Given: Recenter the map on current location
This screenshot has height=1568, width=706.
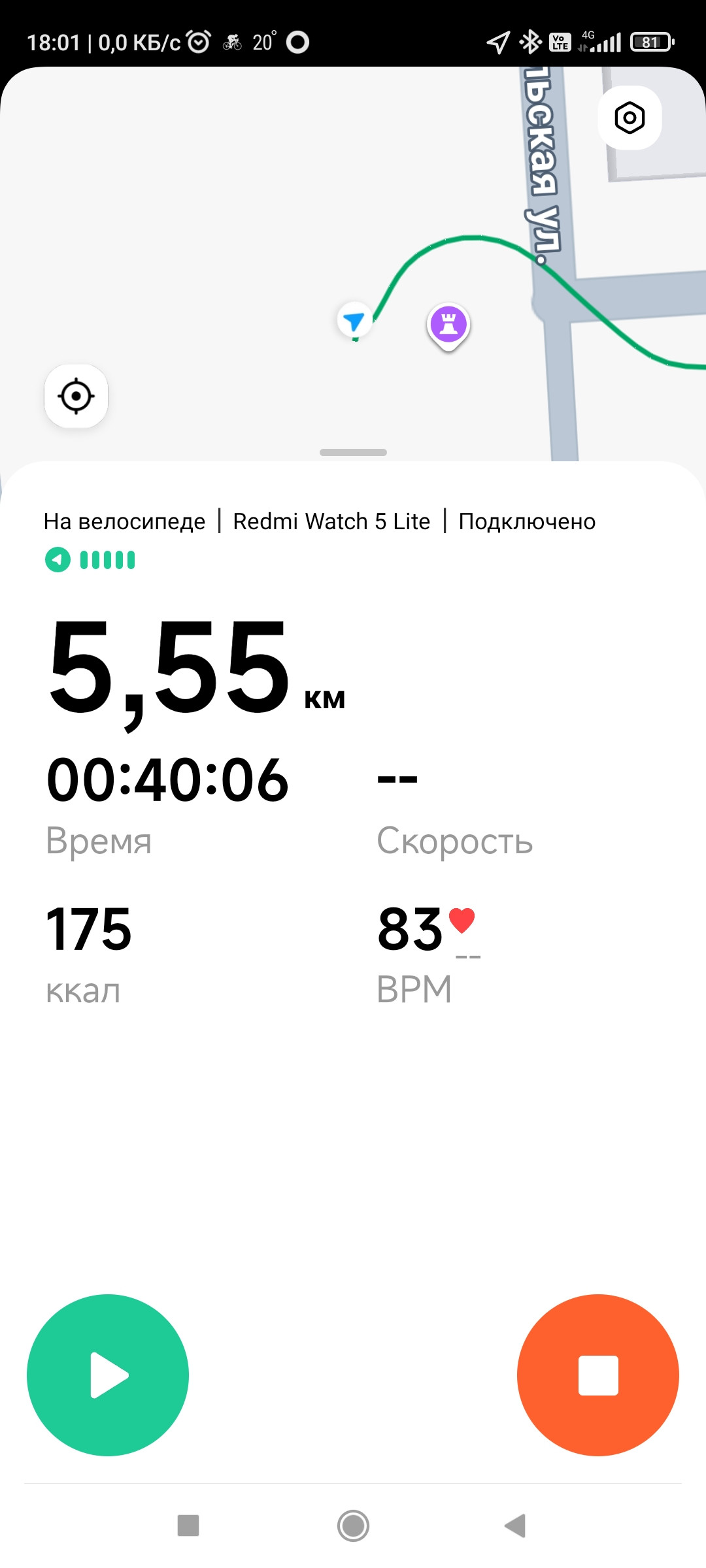Looking at the screenshot, I should (x=76, y=396).
